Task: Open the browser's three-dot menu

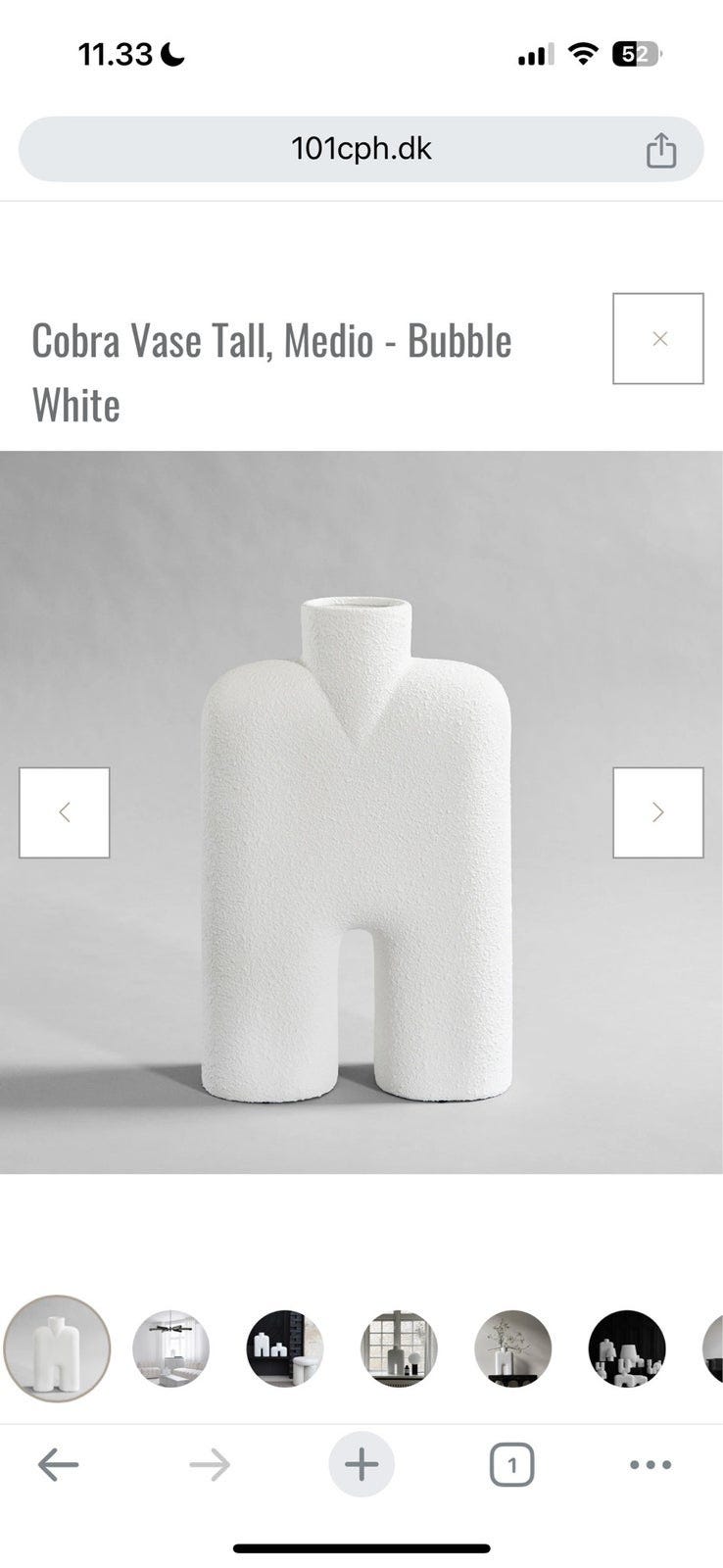Action: pyautogui.click(x=651, y=1465)
